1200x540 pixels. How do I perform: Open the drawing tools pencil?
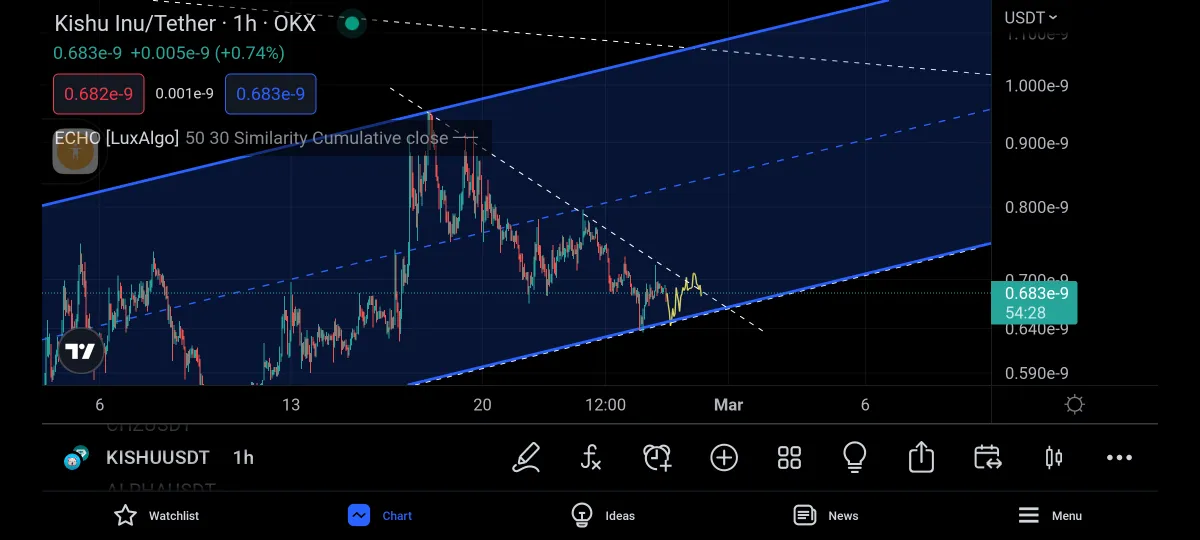pos(526,458)
